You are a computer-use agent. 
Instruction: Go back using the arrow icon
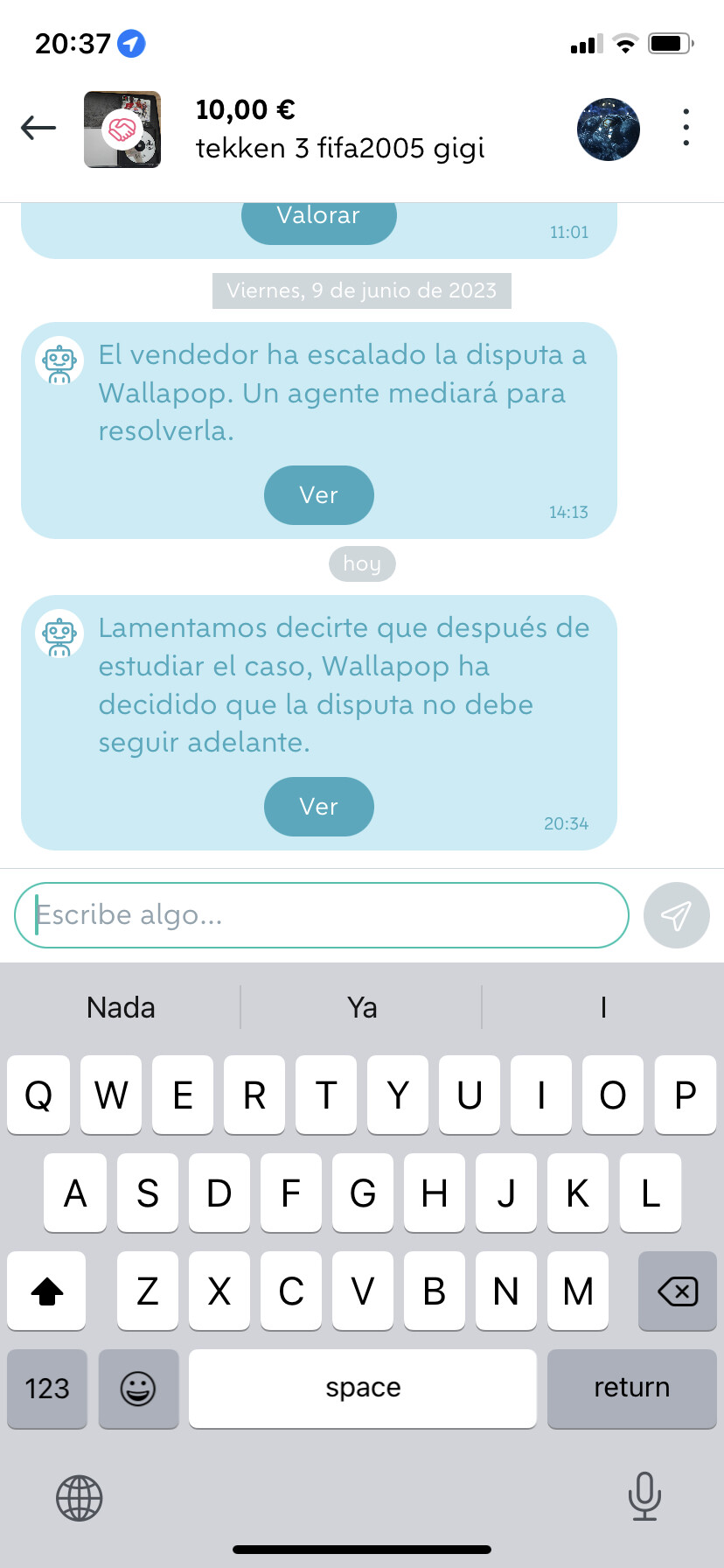tap(38, 129)
